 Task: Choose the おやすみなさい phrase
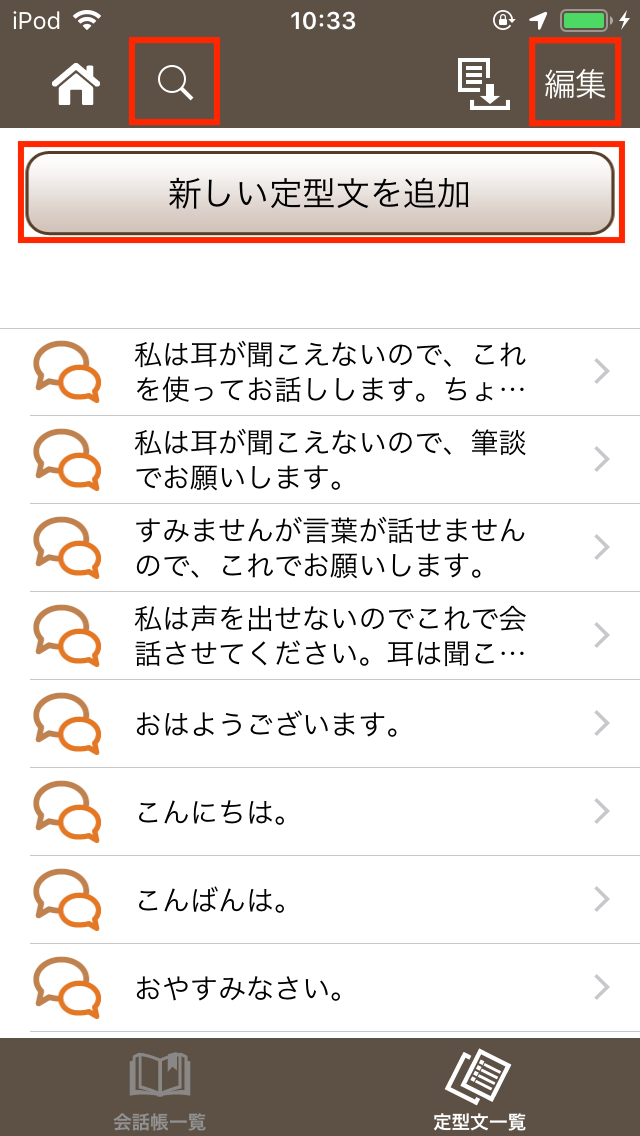330,988
